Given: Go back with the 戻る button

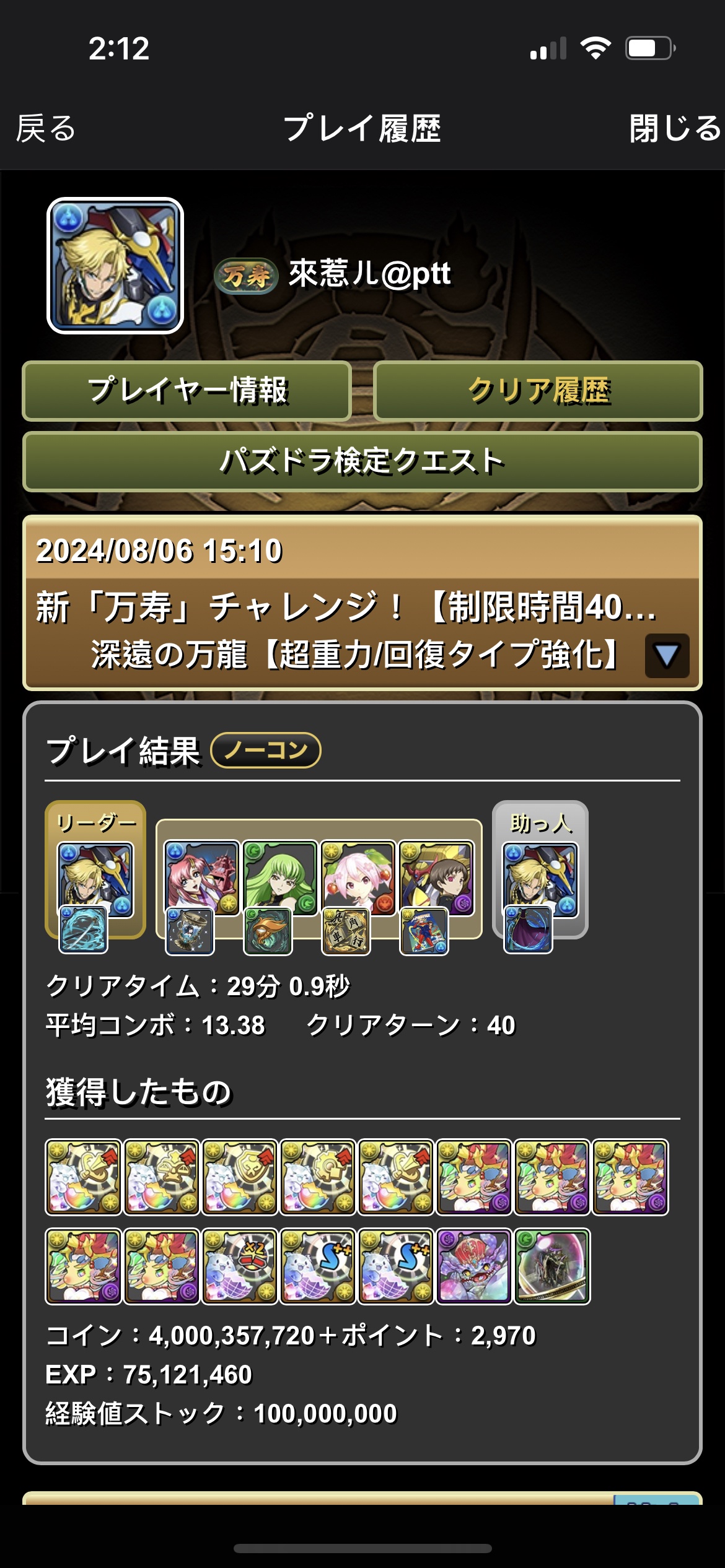Looking at the screenshot, I should (x=46, y=128).
